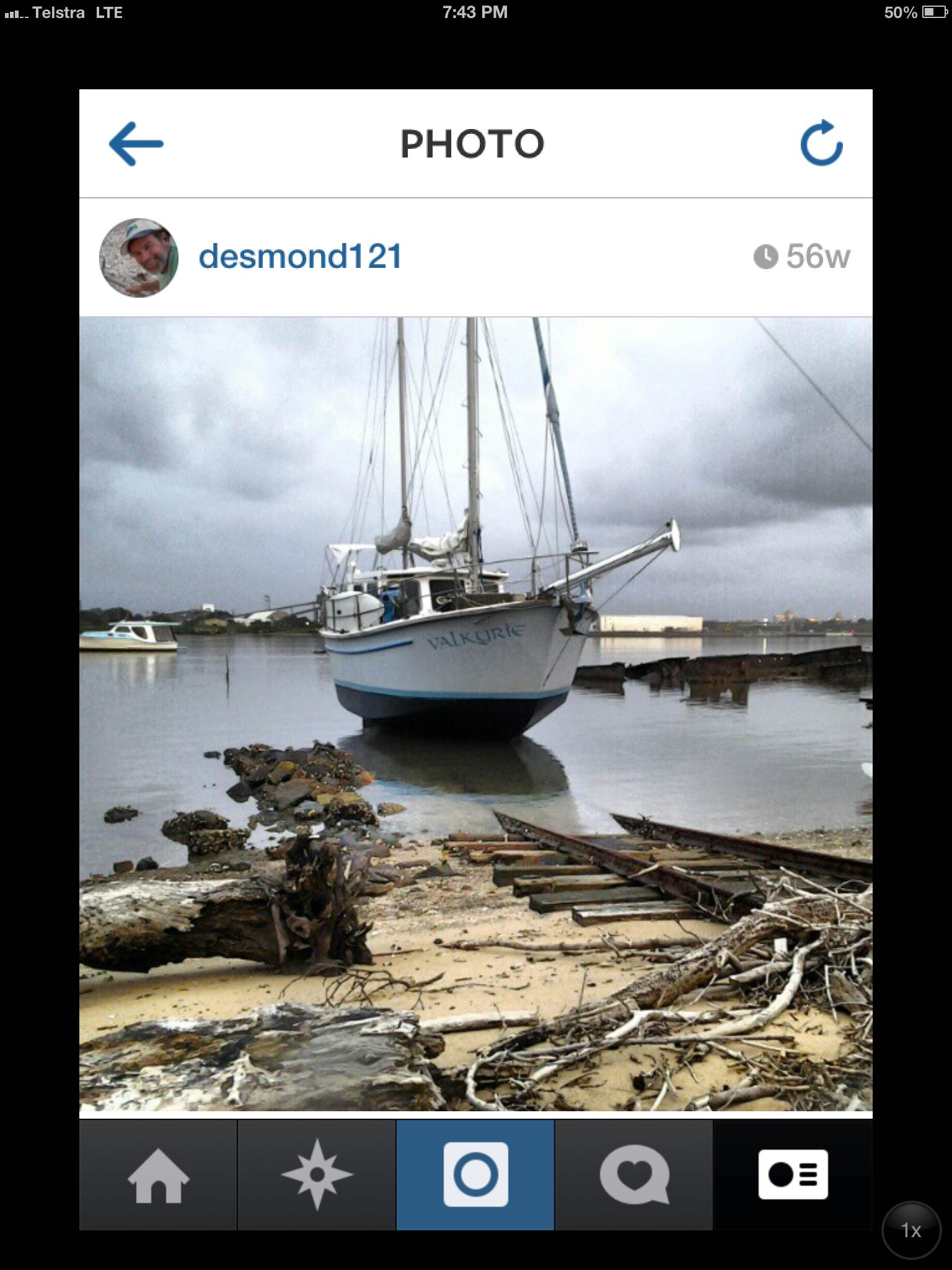This screenshot has width=952, height=1270.
Task: Go back using the blue arrow
Action: tap(136, 144)
